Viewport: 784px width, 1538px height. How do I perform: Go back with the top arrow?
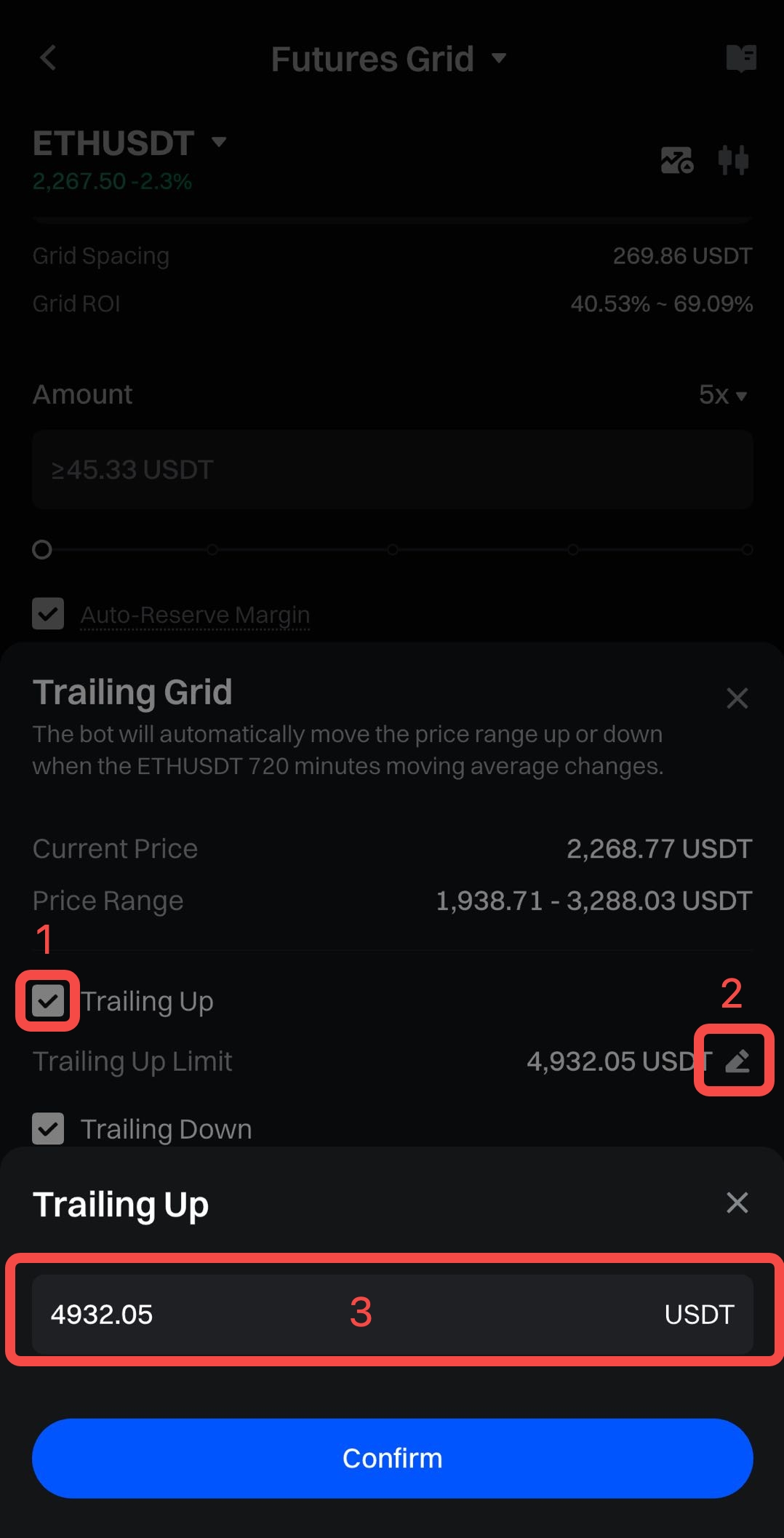coord(48,58)
